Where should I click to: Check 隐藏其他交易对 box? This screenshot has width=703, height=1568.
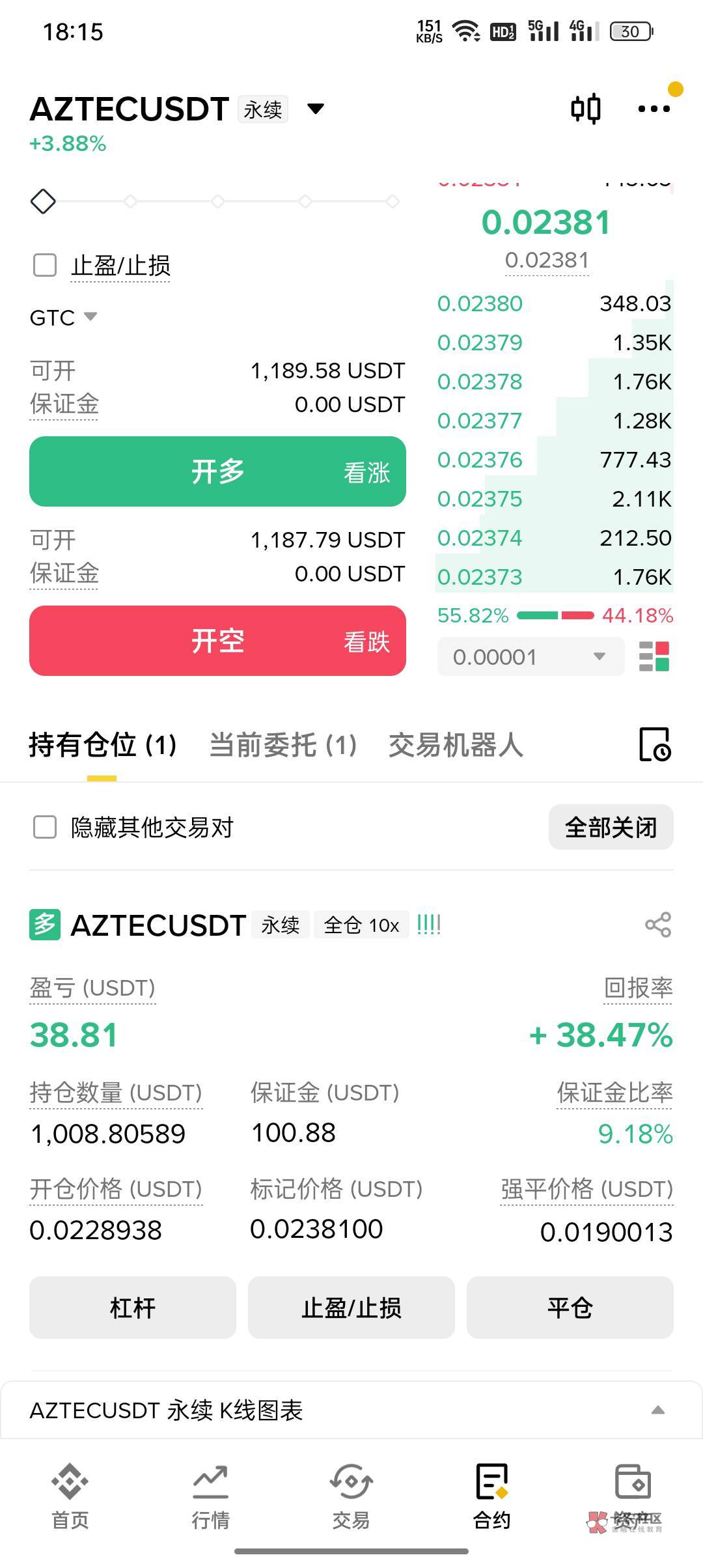tap(45, 827)
